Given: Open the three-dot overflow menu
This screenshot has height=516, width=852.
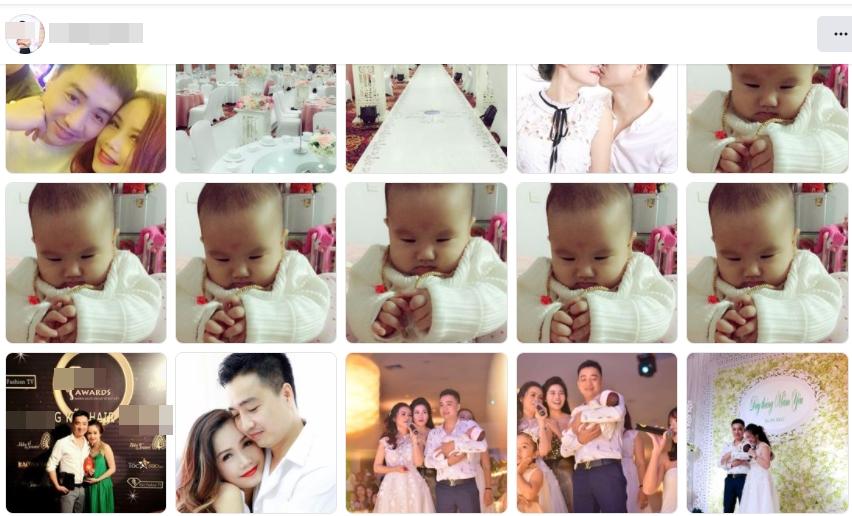Looking at the screenshot, I should [x=834, y=34].
